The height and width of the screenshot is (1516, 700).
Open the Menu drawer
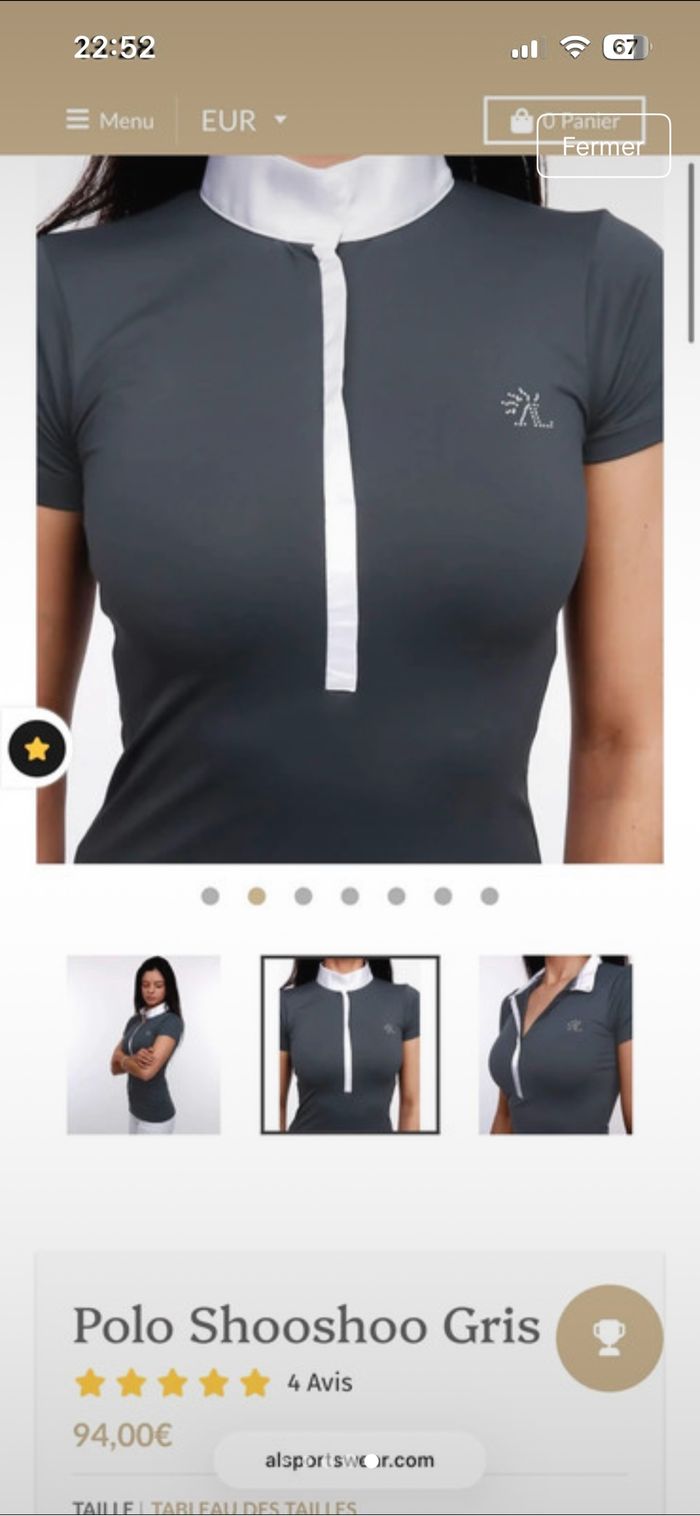(110, 121)
